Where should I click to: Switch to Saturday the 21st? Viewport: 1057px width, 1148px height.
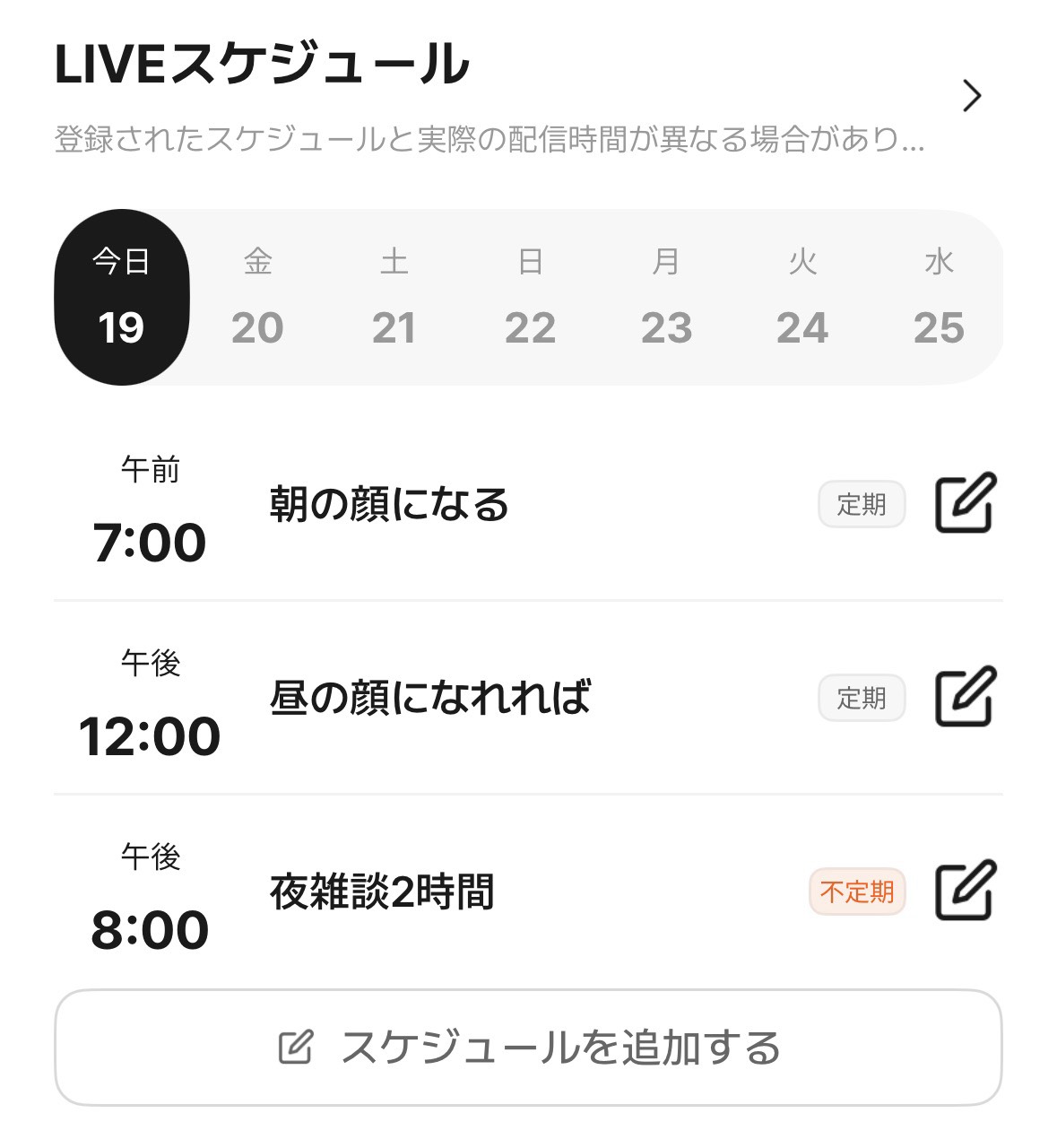[394, 298]
